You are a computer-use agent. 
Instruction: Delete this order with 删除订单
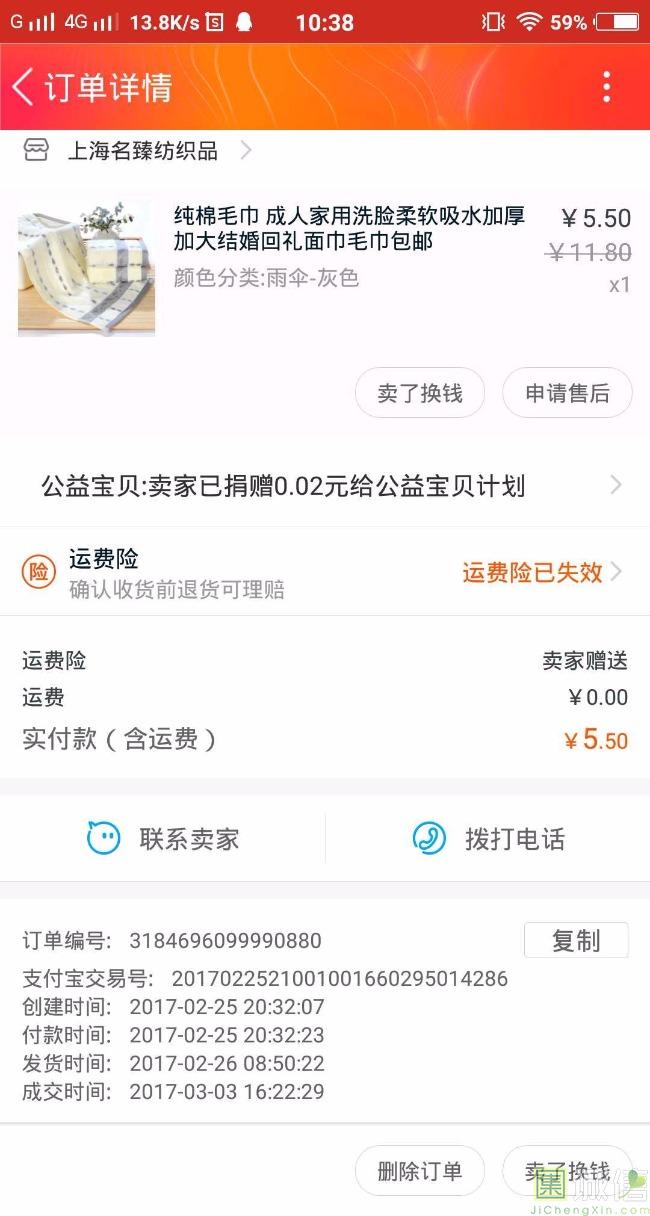(420, 1171)
